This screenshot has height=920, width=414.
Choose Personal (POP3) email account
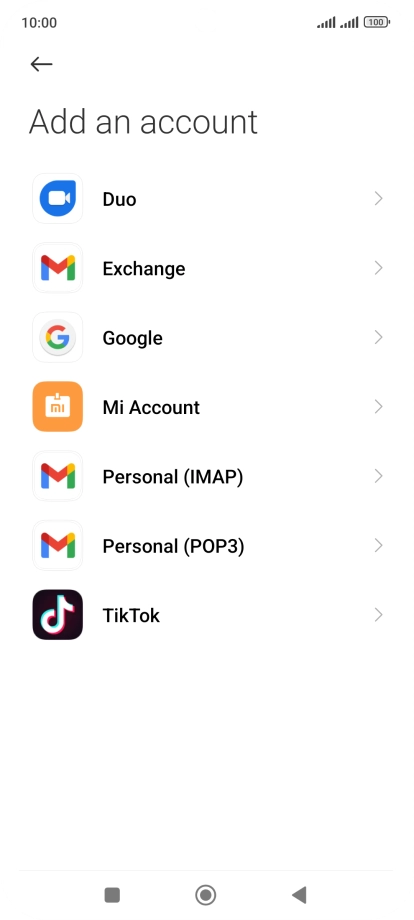point(207,546)
